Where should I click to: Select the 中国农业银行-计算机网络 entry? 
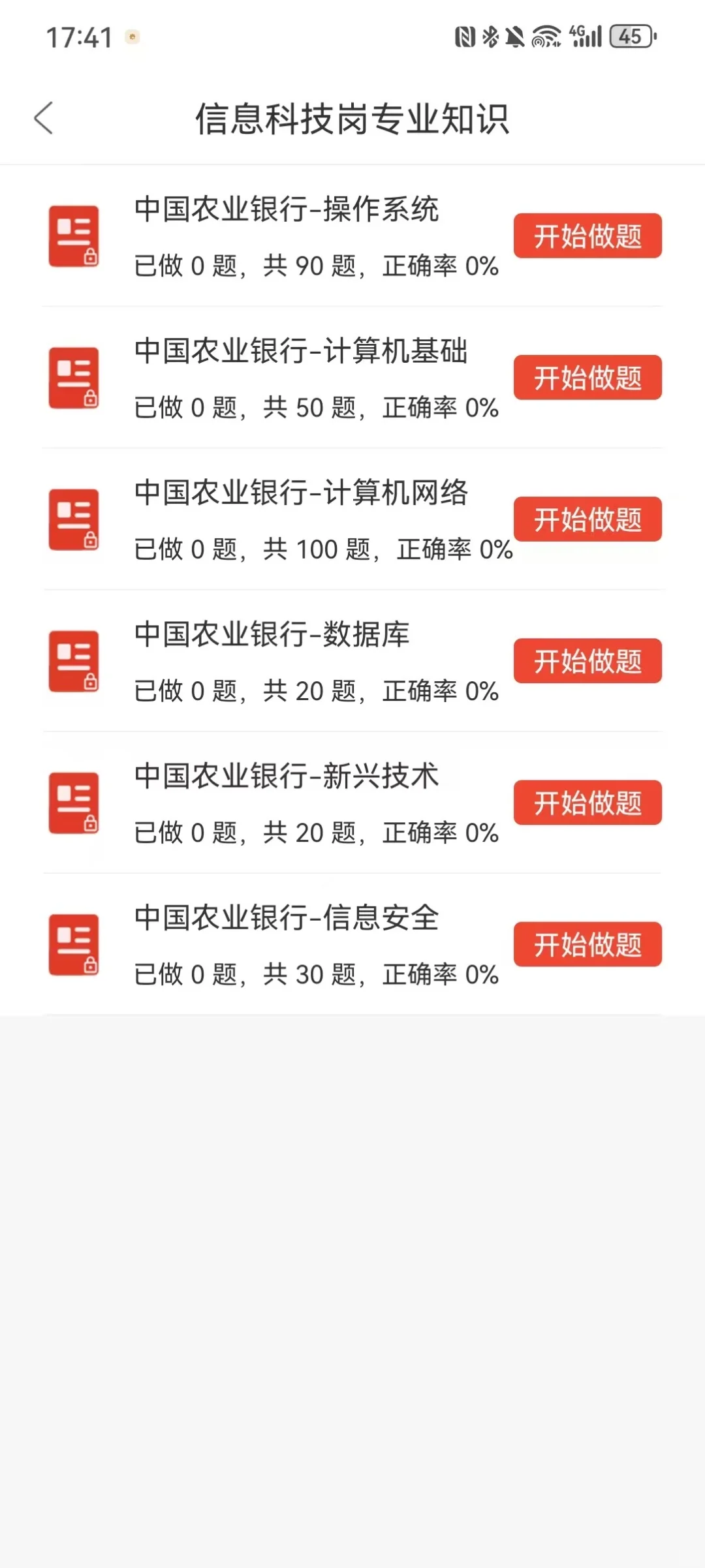coord(300,493)
